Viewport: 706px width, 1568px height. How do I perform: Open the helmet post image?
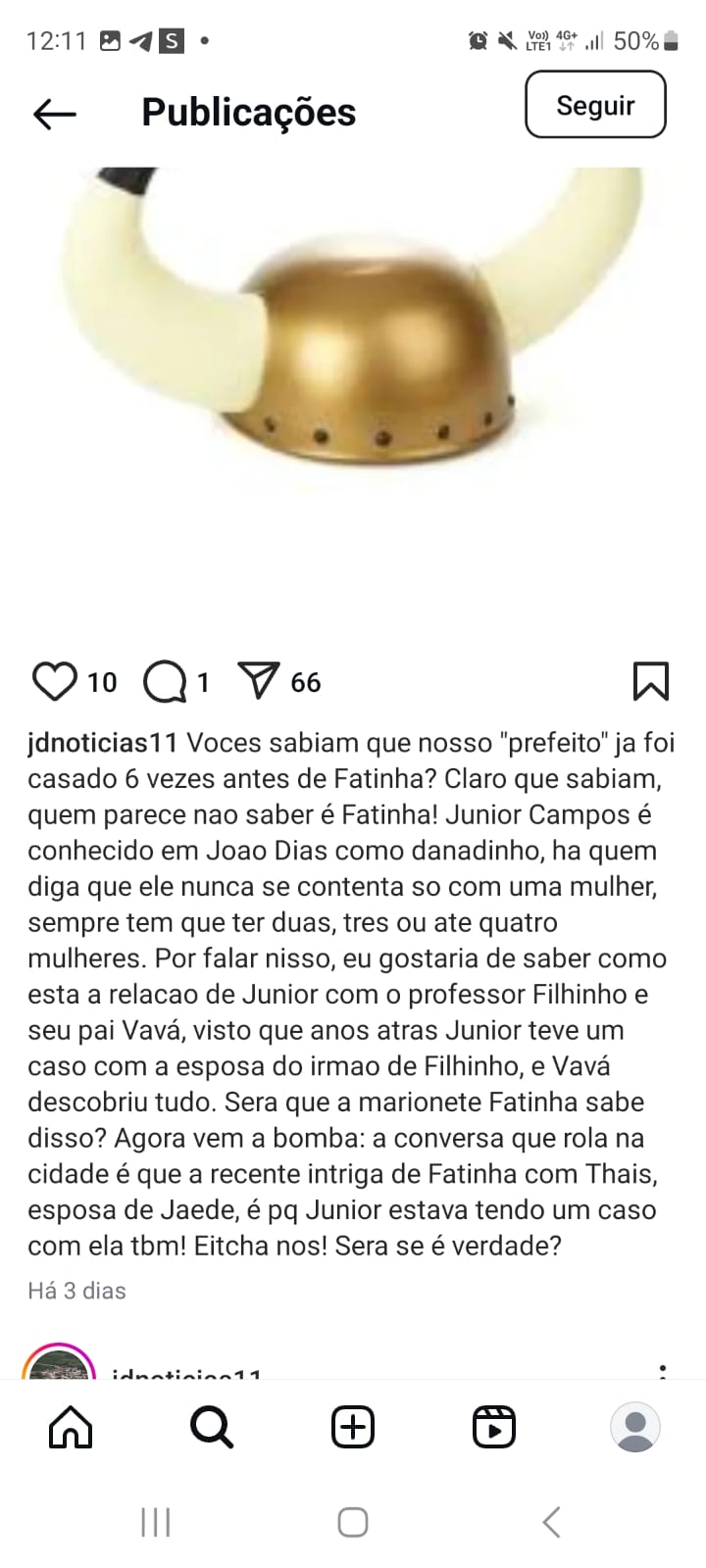(353, 392)
